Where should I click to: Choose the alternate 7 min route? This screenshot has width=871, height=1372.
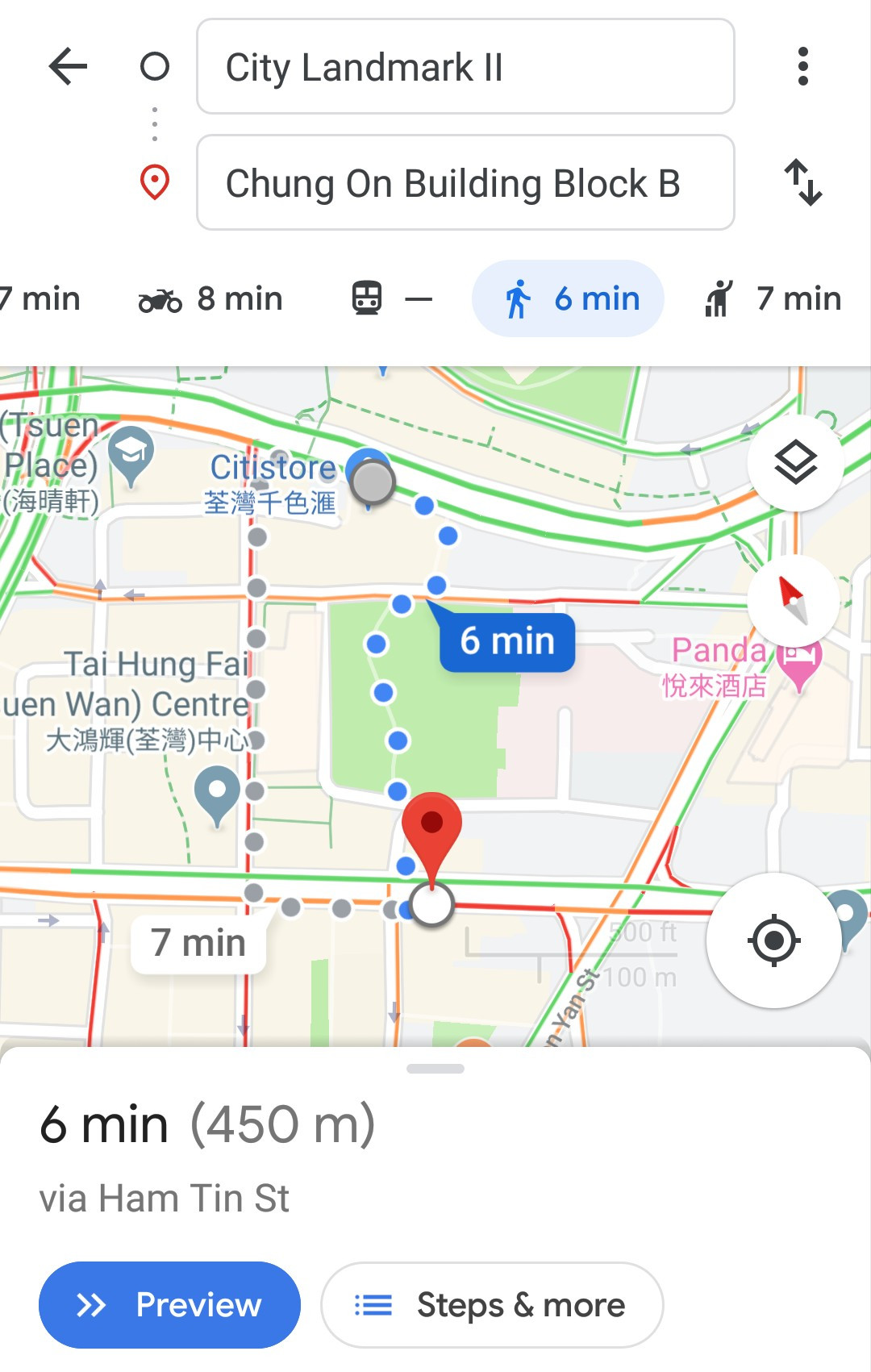point(198,943)
